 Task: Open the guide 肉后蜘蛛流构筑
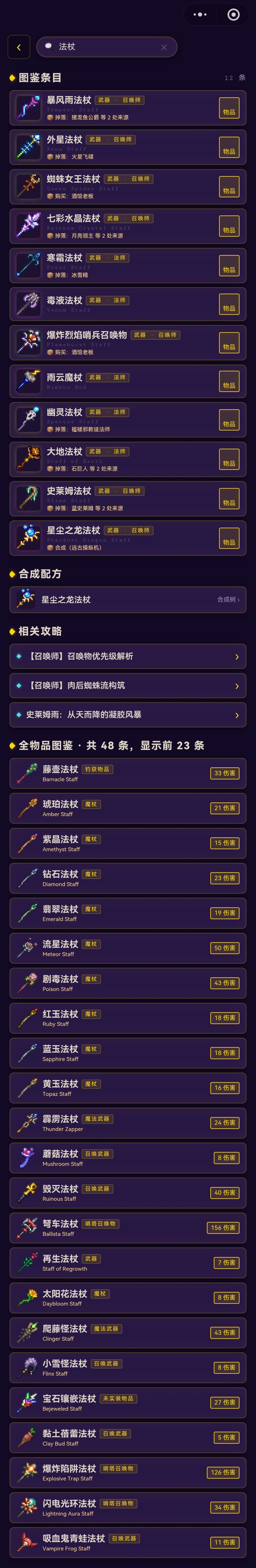[128, 685]
